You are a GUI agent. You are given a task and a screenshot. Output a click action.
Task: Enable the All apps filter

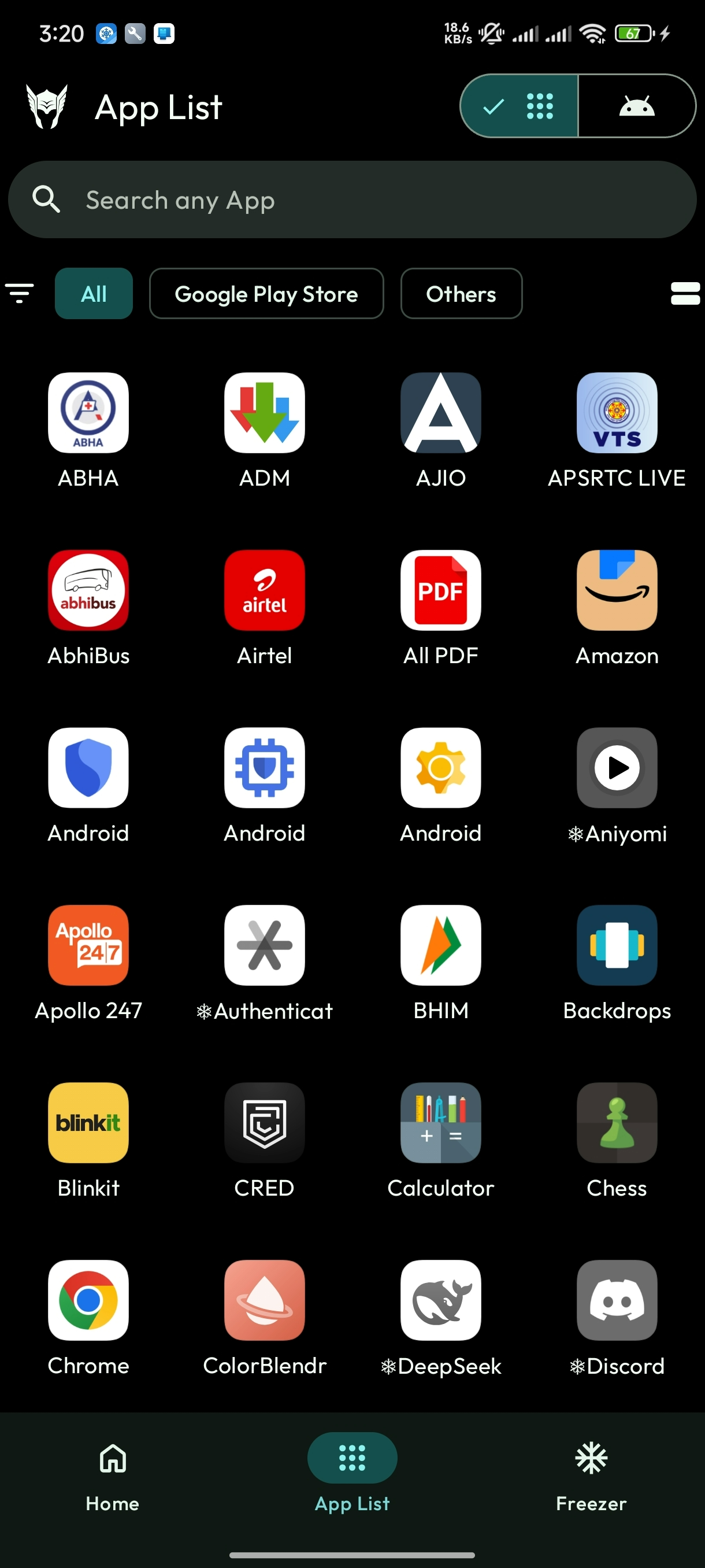coord(94,293)
